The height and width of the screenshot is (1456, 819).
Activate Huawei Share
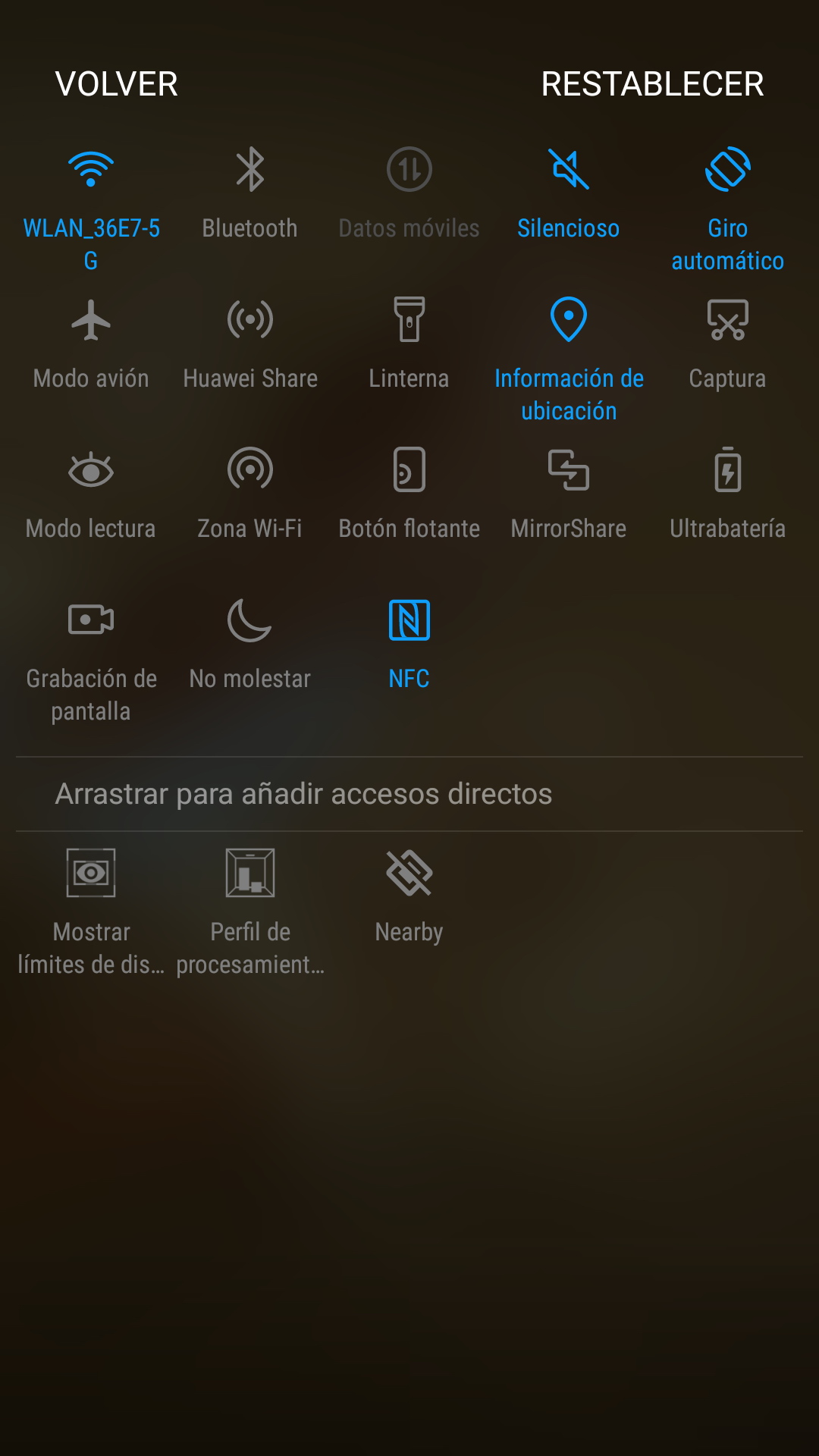click(250, 320)
